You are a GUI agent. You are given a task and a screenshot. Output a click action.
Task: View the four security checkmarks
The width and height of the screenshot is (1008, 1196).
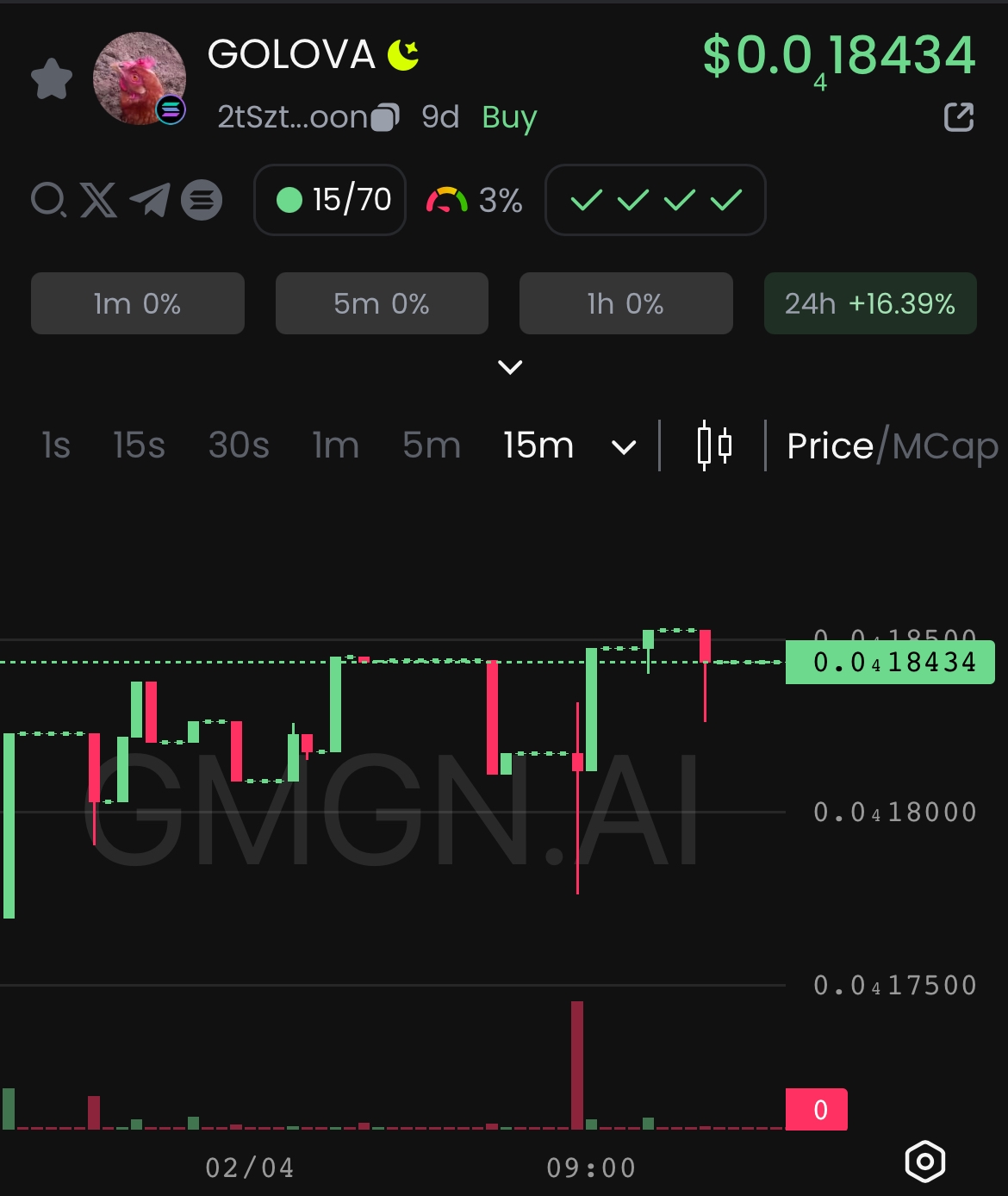(x=656, y=200)
